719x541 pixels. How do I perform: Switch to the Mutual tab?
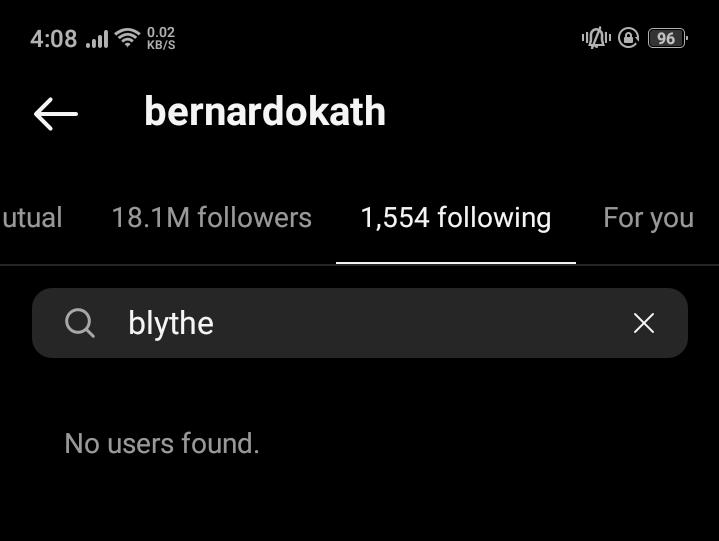[31, 218]
